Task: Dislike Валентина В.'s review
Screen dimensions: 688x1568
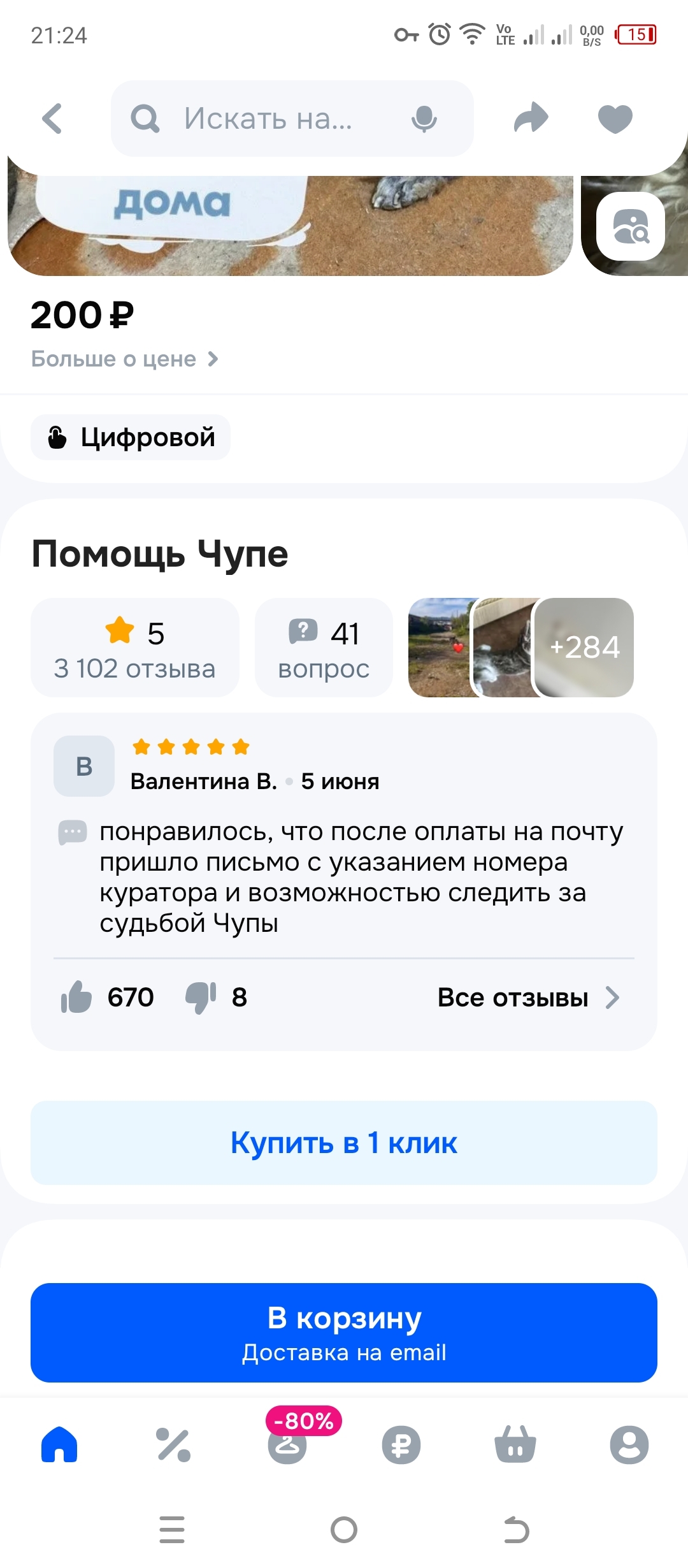Action: 201,997
